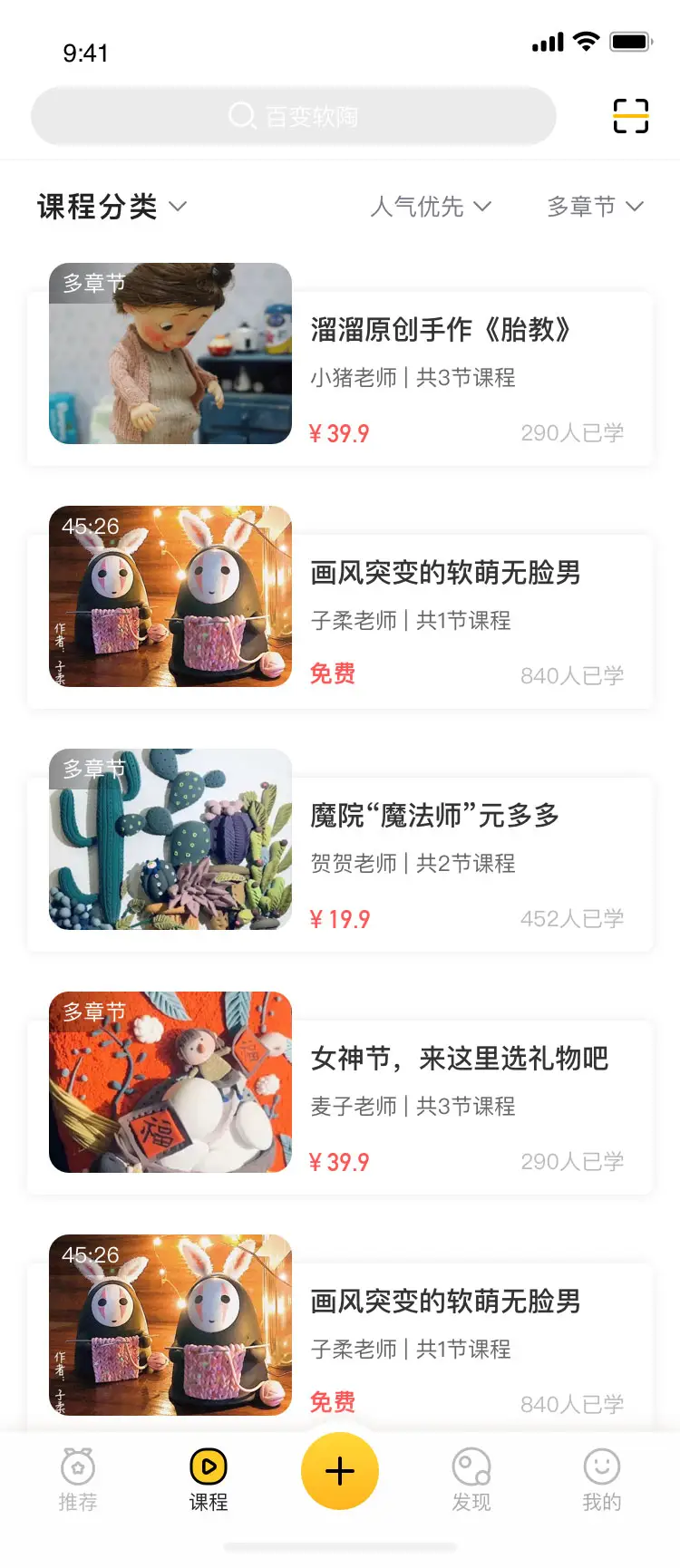
Task: Open the course 魔院“魔法师”元多多
Action: tap(434, 816)
